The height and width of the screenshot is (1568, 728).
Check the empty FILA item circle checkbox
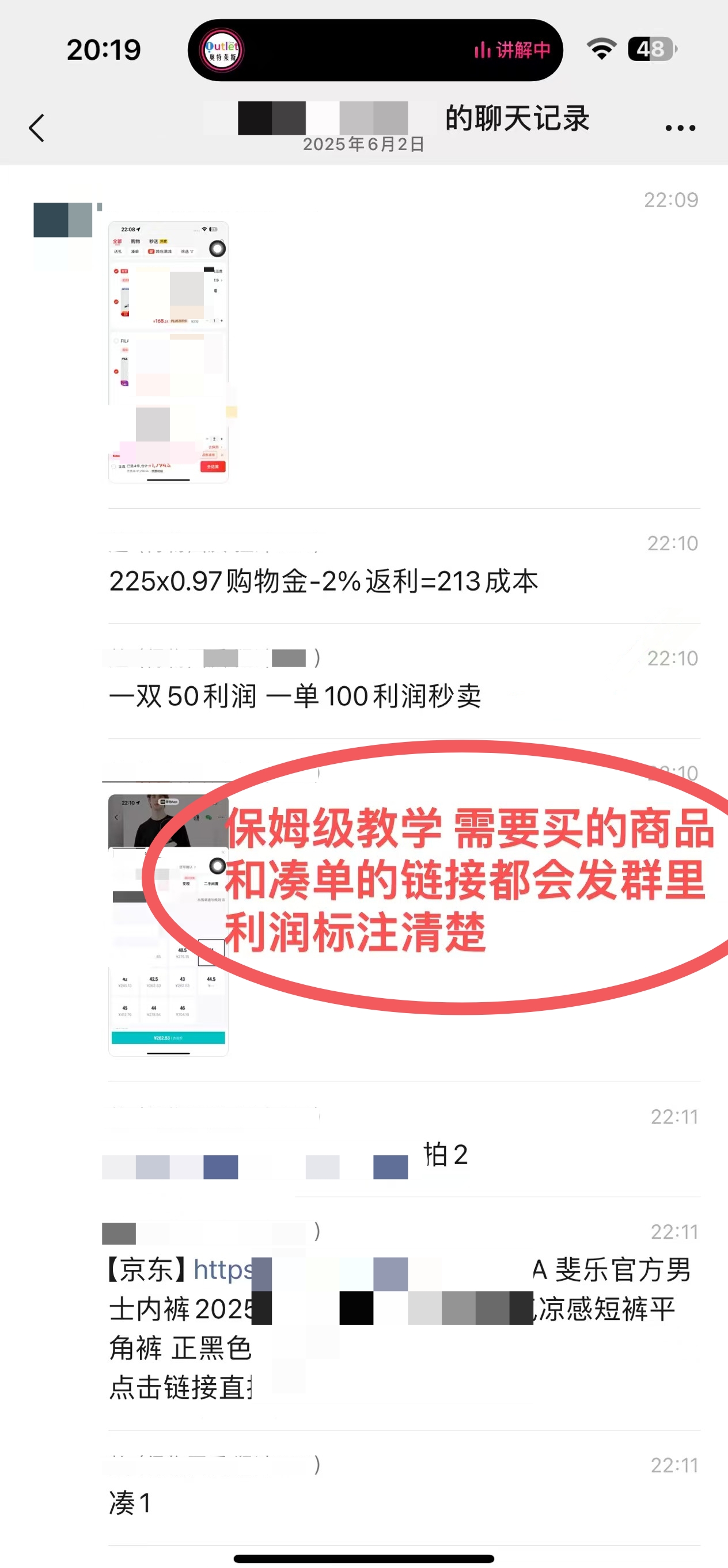116,341
